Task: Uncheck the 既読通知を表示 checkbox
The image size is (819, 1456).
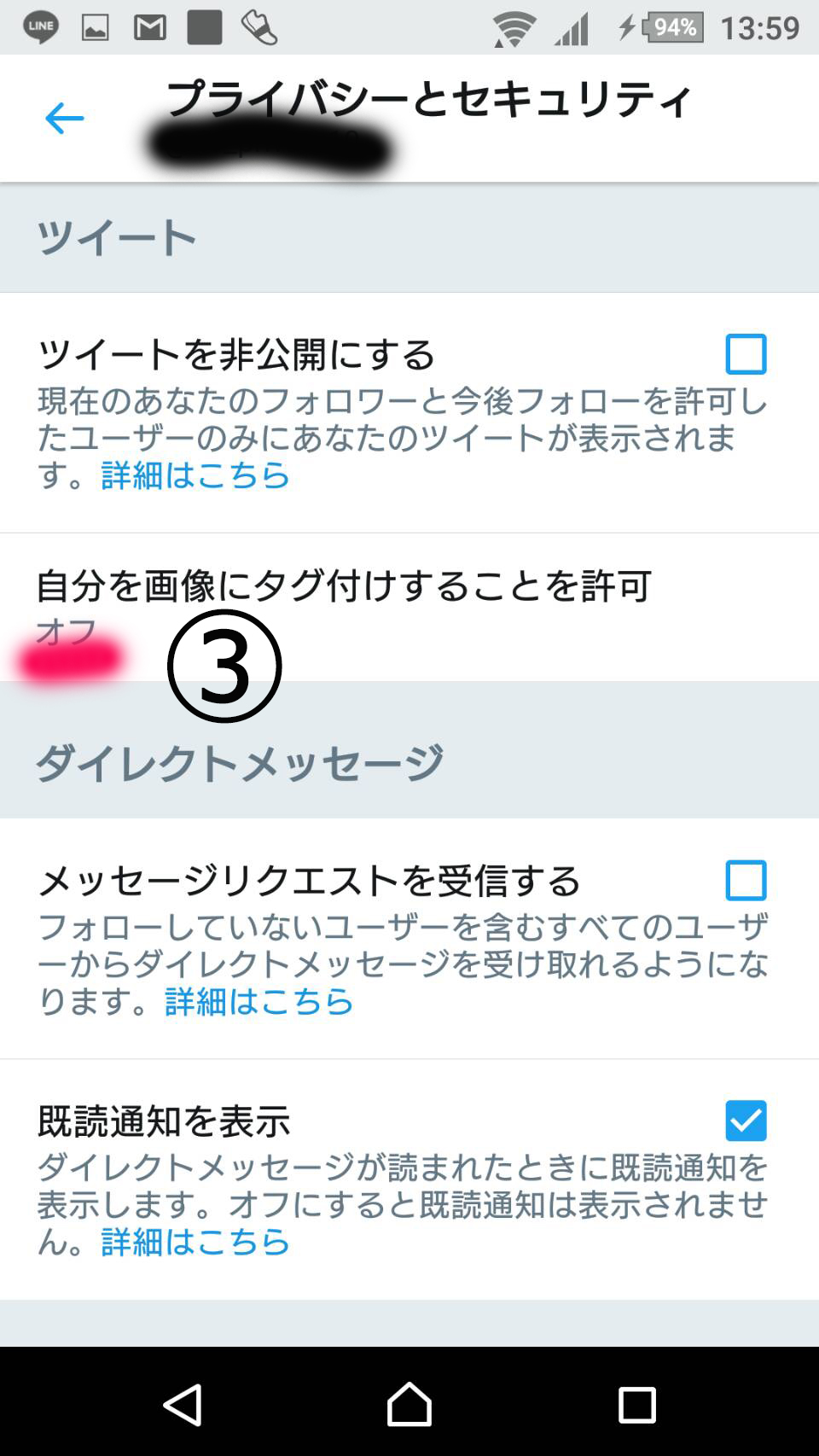Action: tap(746, 1121)
